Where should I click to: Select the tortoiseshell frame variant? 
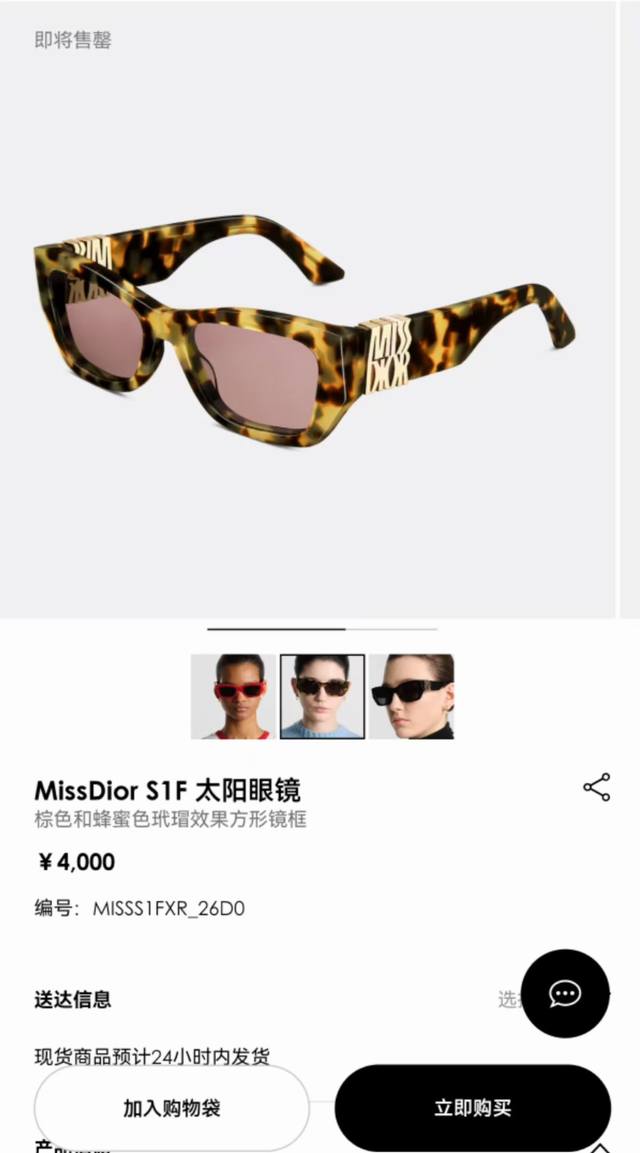[x=322, y=696]
